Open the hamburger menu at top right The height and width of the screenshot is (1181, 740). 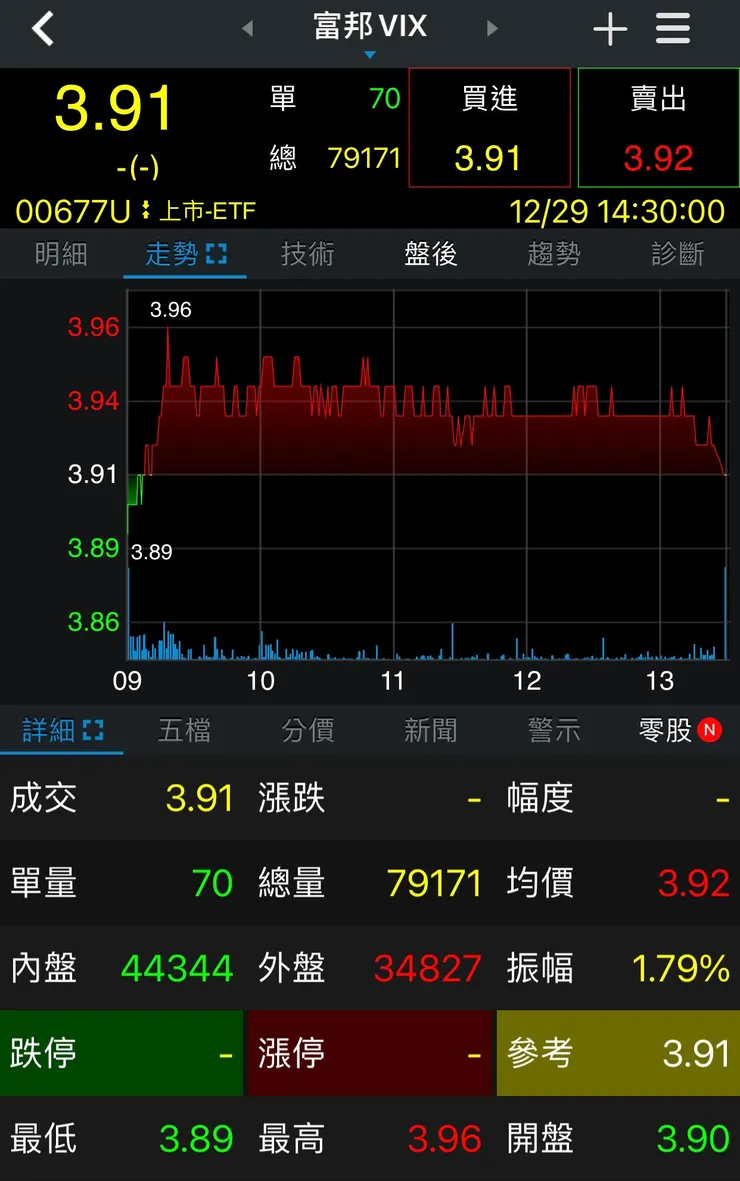pos(673,29)
